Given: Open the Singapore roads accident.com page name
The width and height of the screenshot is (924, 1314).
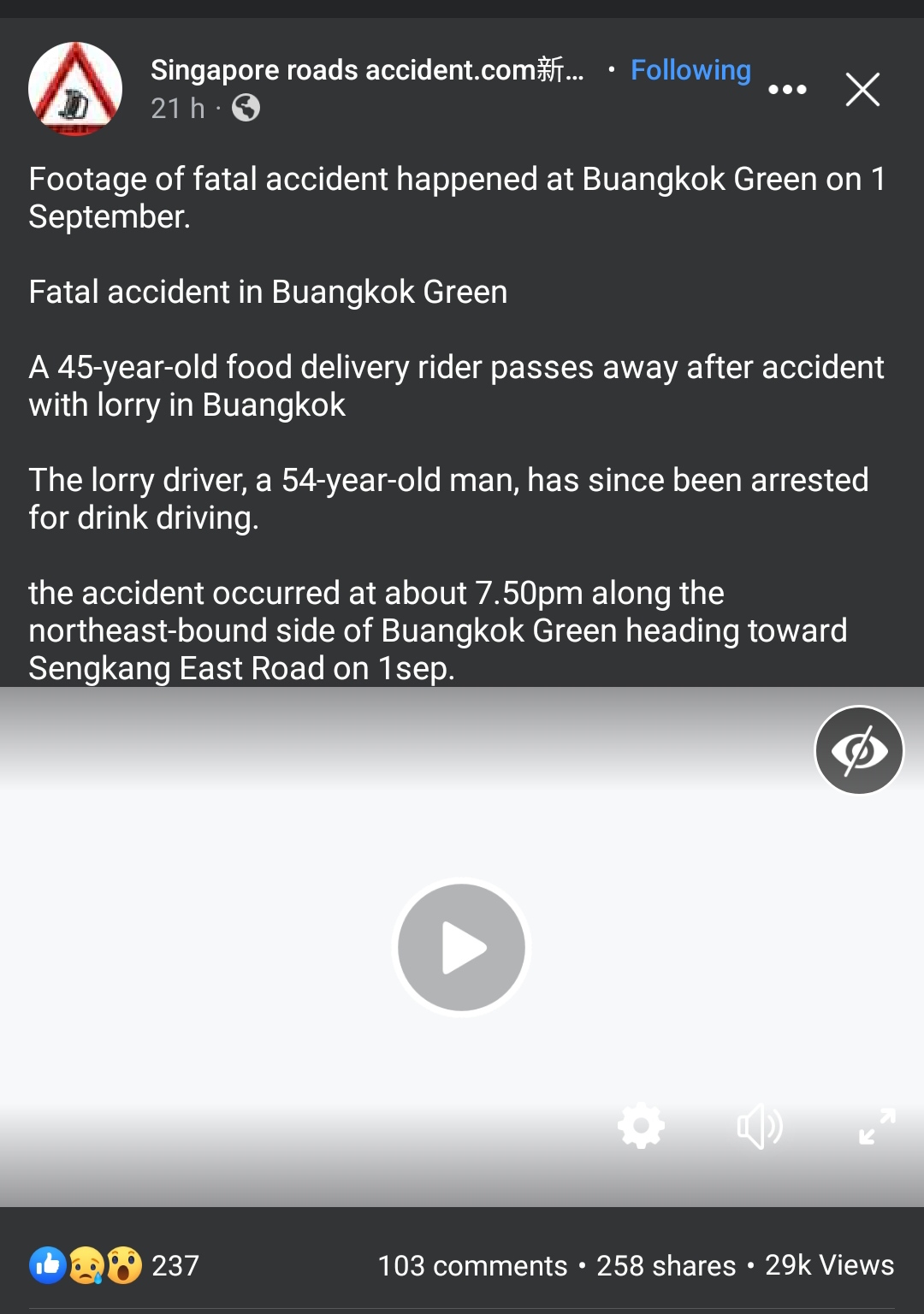Looking at the screenshot, I should click(x=366, y=70).
